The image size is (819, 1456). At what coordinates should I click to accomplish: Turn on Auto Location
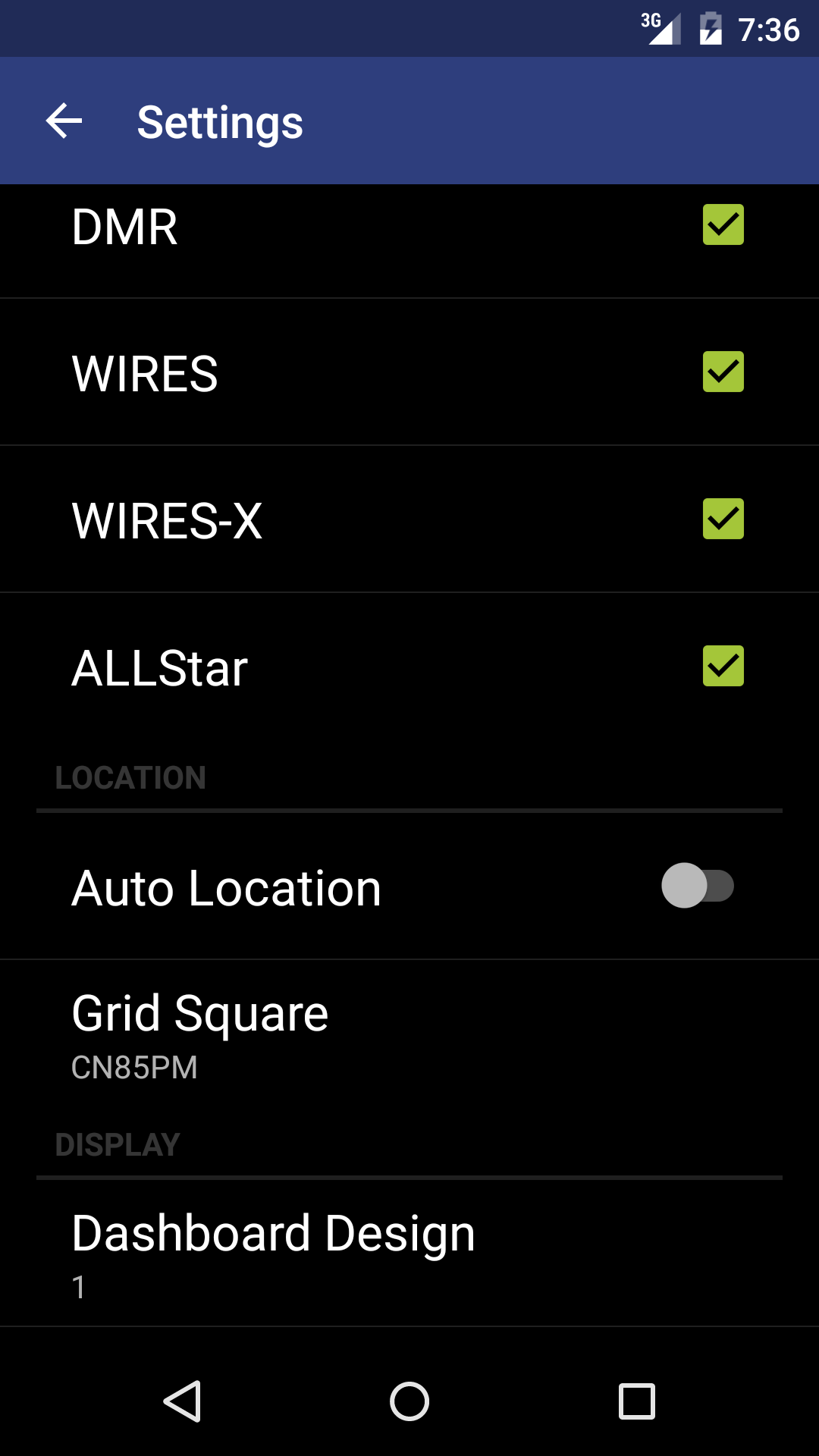pyautogui.click(x=698, y=886)
